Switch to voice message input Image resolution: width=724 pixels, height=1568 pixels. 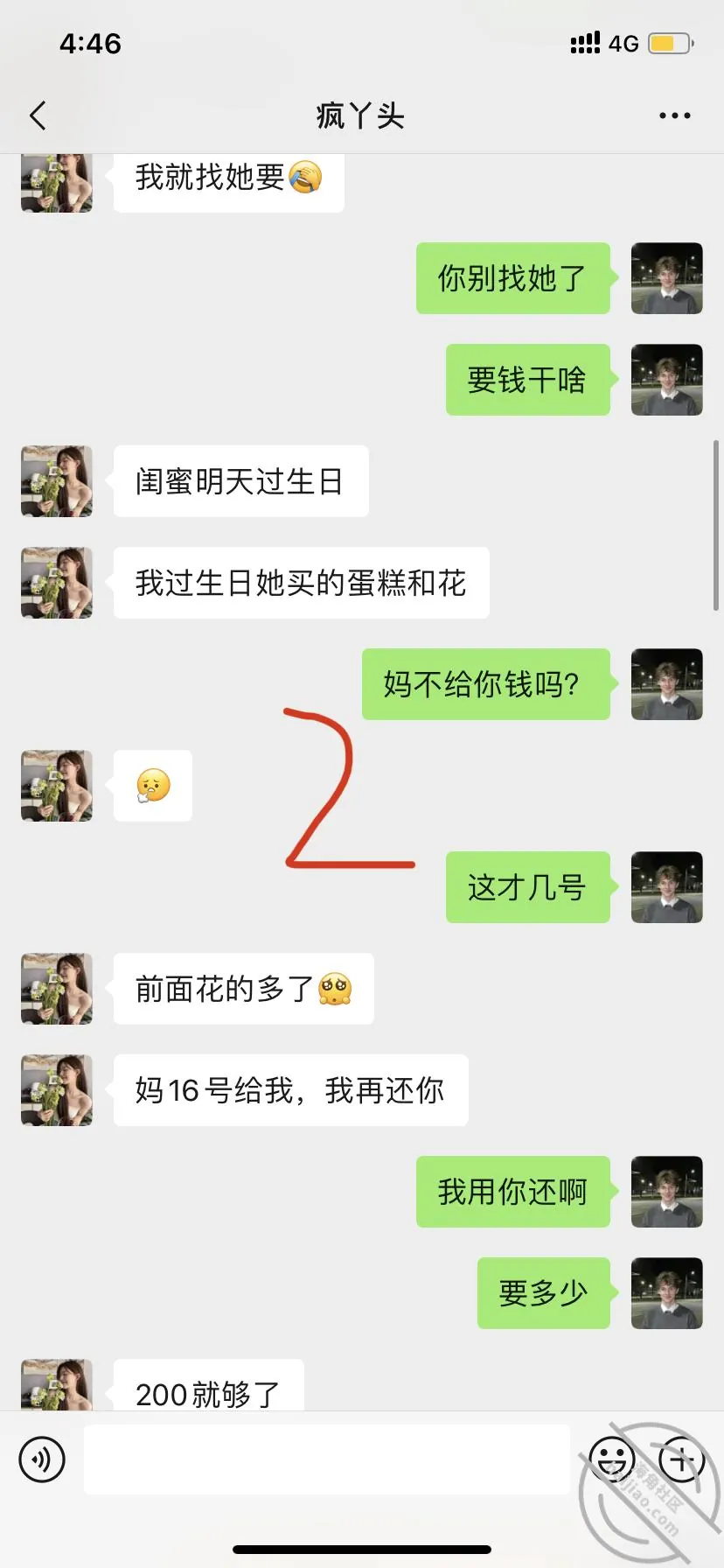click(x=42, y=1459)
